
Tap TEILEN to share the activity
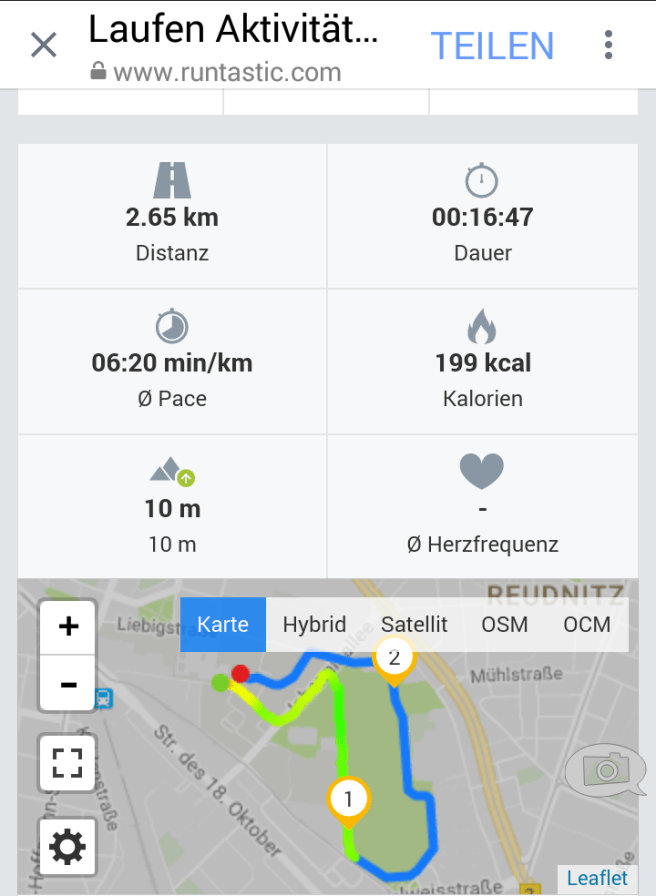492,45
